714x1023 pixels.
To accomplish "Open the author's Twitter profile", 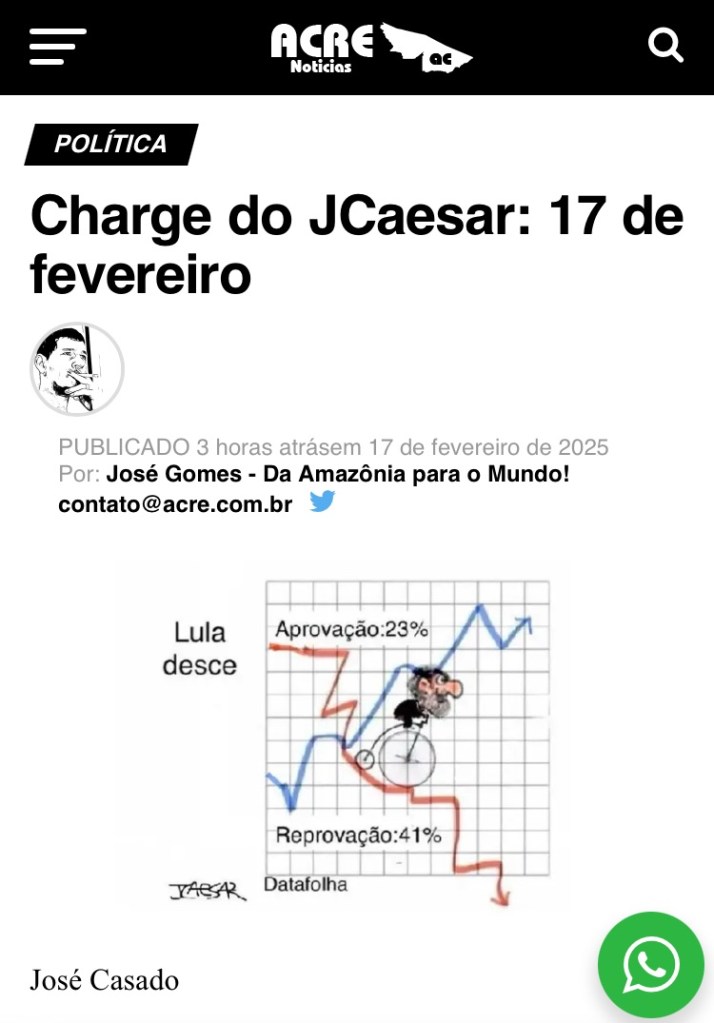I will pos(322,502).
